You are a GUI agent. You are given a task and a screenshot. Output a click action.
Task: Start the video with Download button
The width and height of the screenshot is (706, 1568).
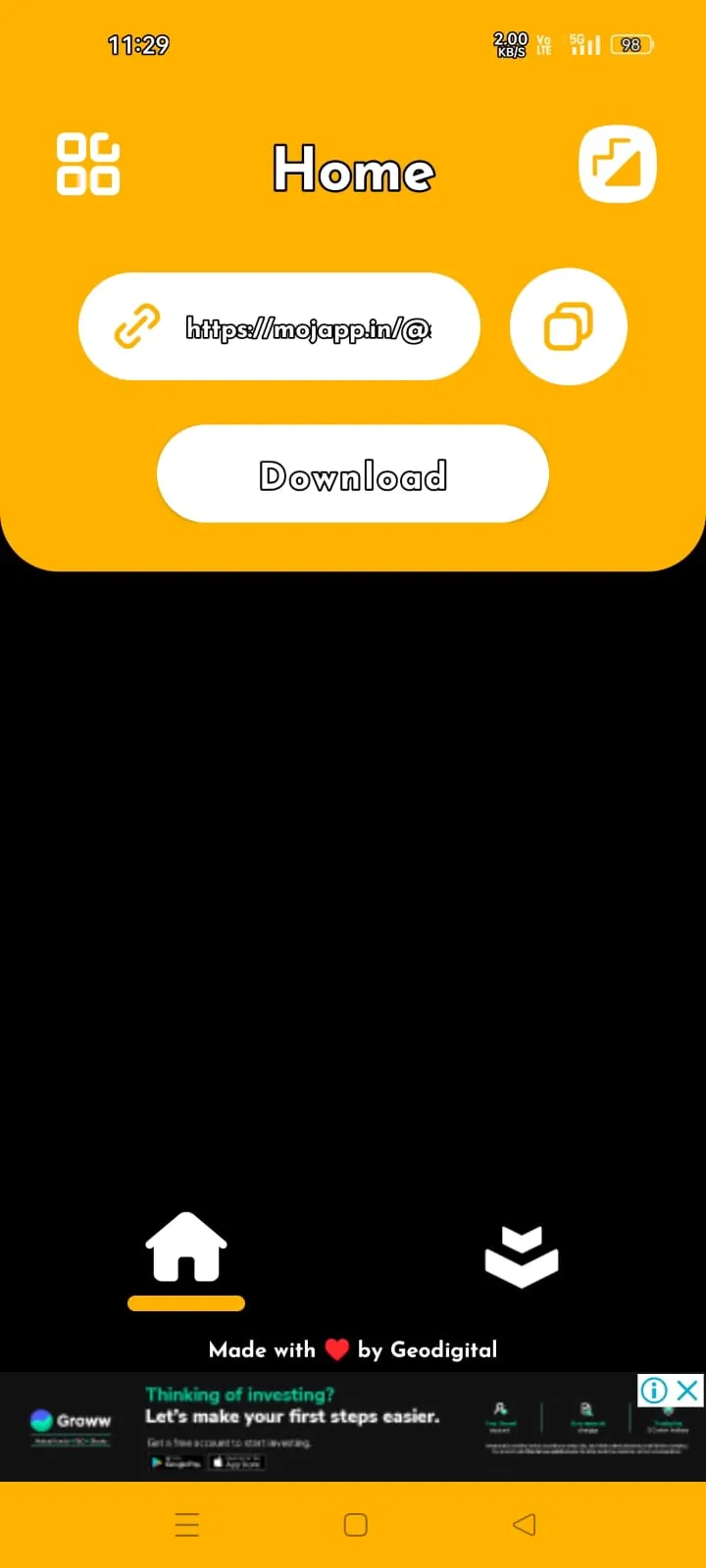tap(353, 474)
